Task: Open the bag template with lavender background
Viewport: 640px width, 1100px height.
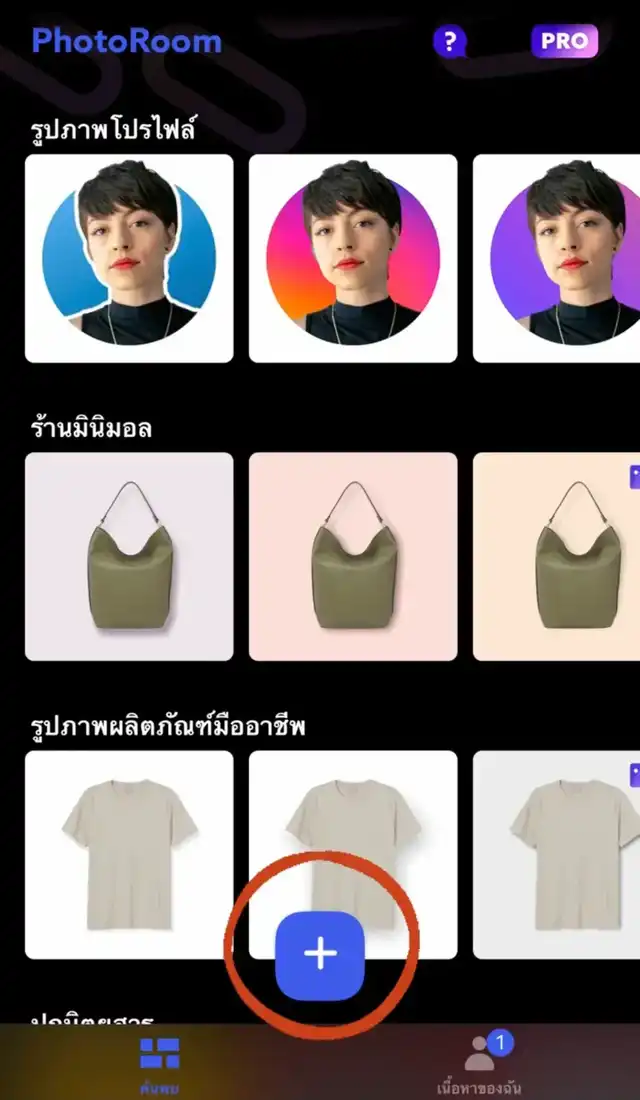Action: (x=129, y=556)
